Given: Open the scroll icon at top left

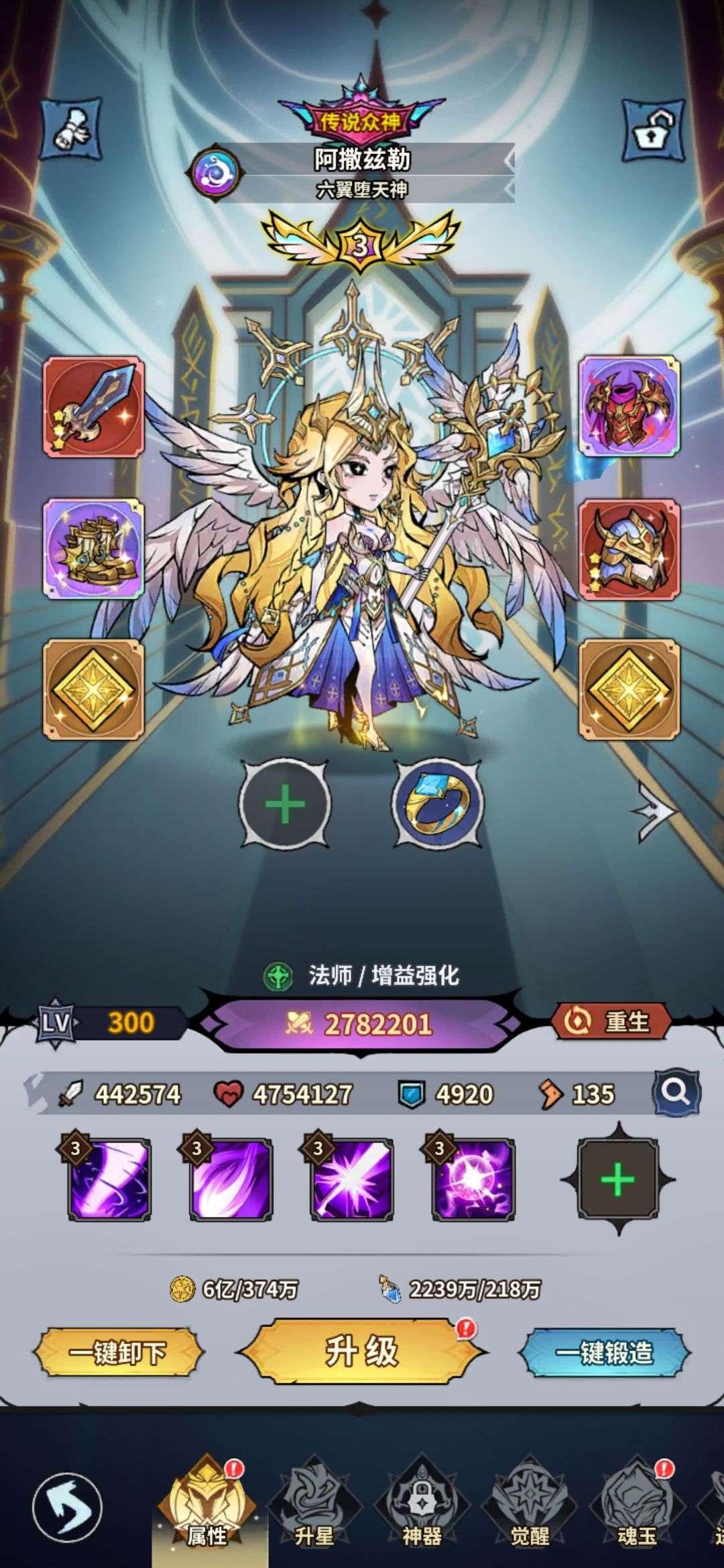Looking at the screenshot, I should pos(72,129).
